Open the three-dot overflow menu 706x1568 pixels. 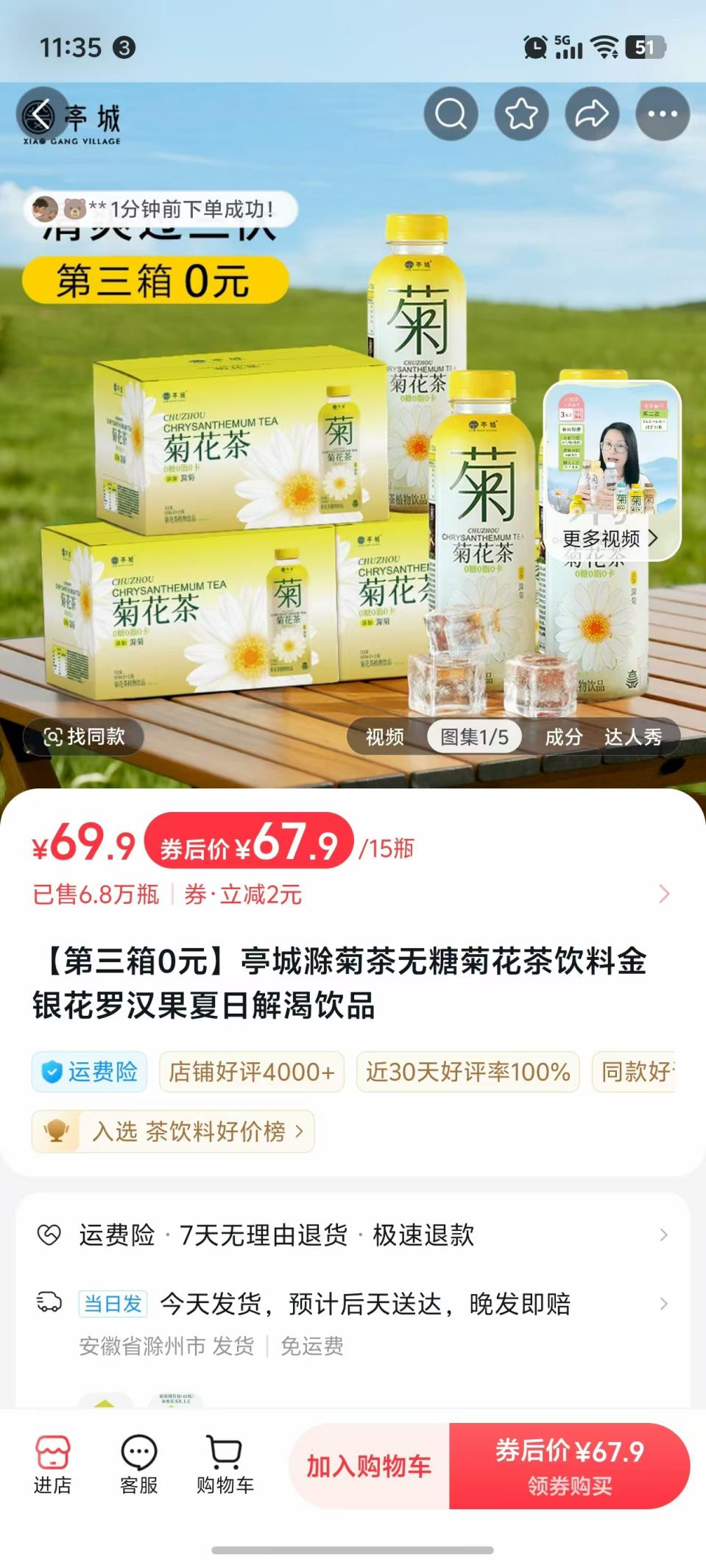pyautogui.click(x=662, y=114)
